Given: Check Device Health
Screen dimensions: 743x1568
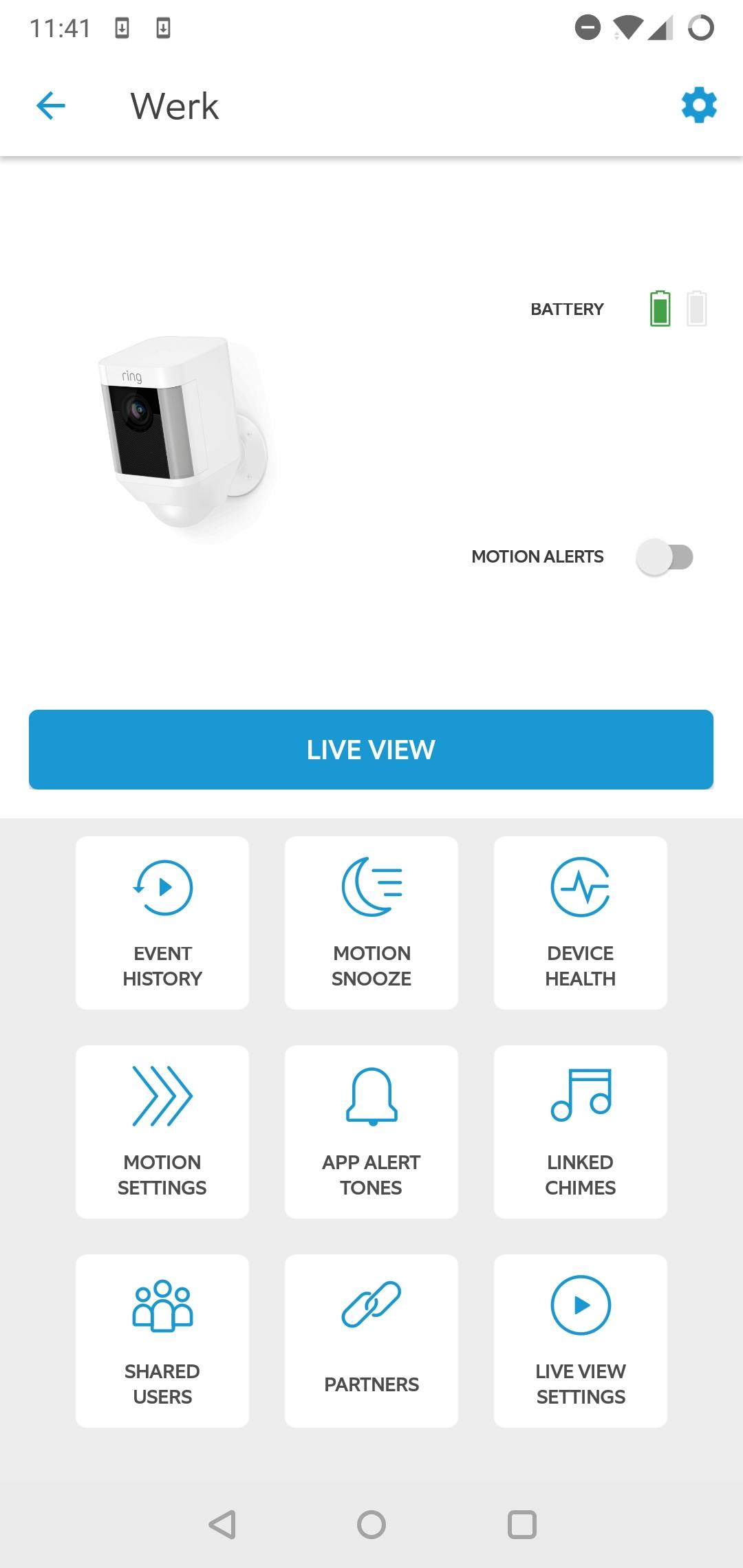Looking at the screenshot, I should click(581, 923).
